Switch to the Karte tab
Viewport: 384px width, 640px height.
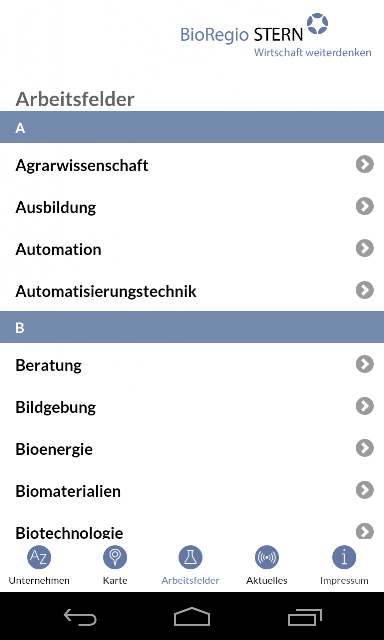pyautogui.click(x=115, y=565)
